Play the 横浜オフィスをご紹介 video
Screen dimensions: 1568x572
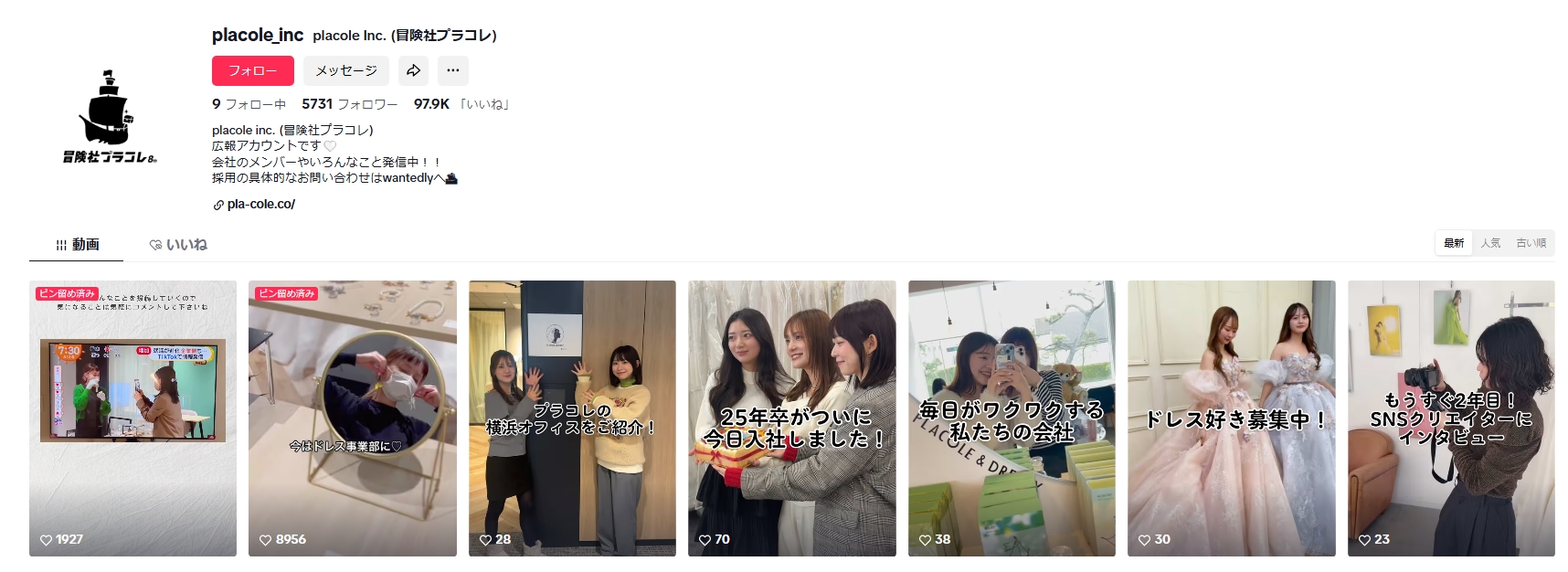tap(572, 418)
